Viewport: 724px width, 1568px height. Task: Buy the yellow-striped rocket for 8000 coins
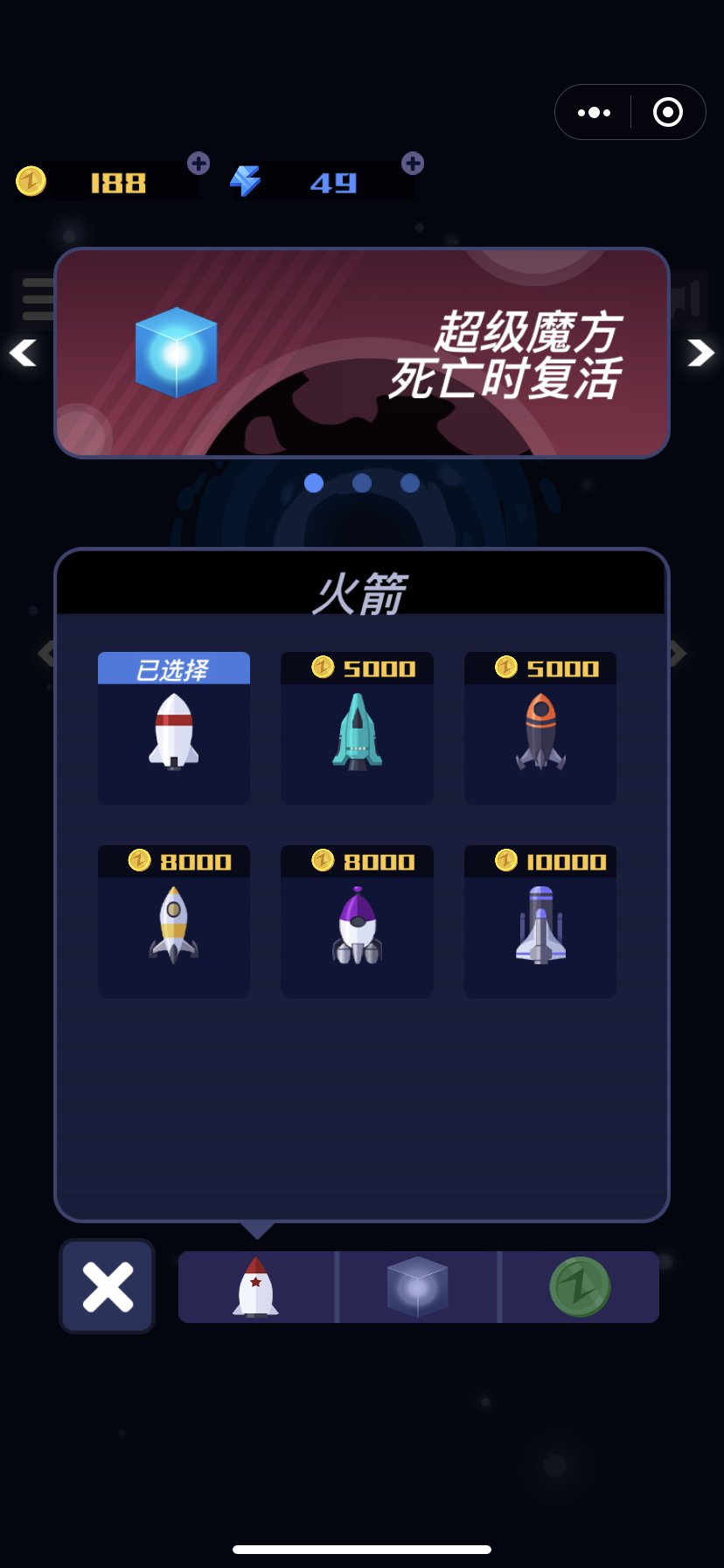point(174,921)
